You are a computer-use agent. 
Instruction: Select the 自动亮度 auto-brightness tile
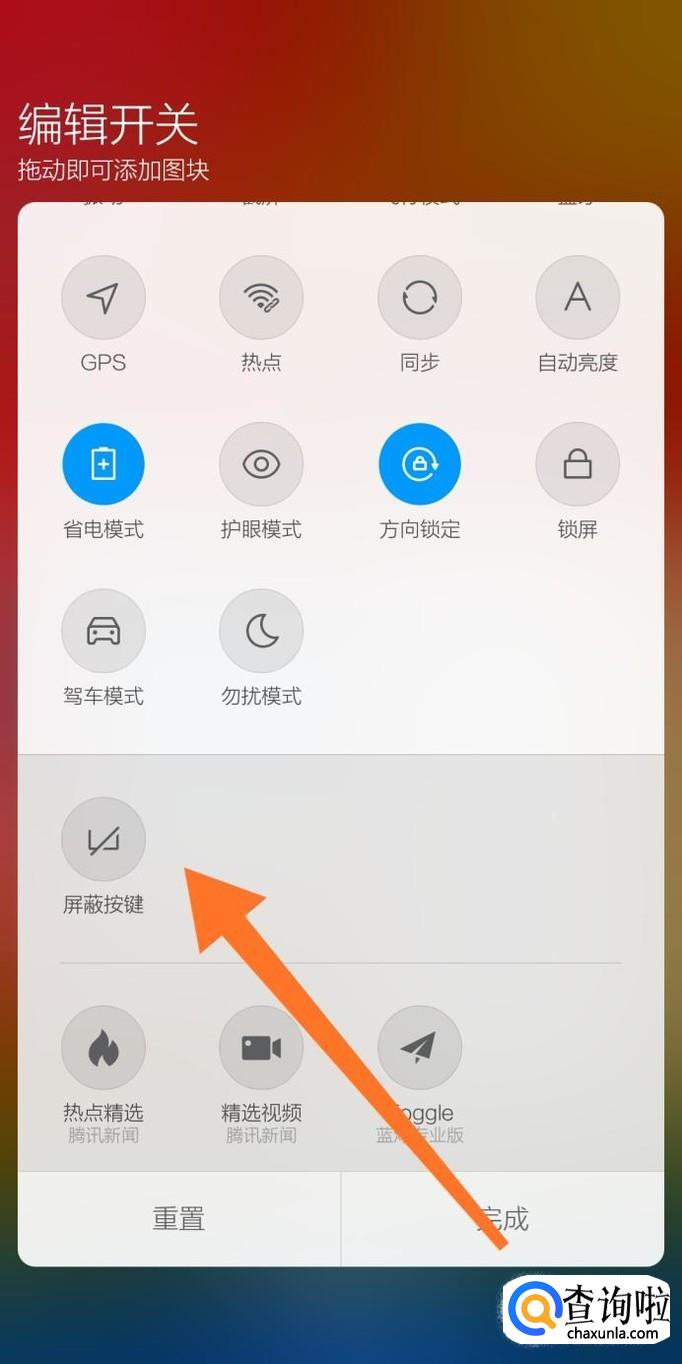point(577,298)
